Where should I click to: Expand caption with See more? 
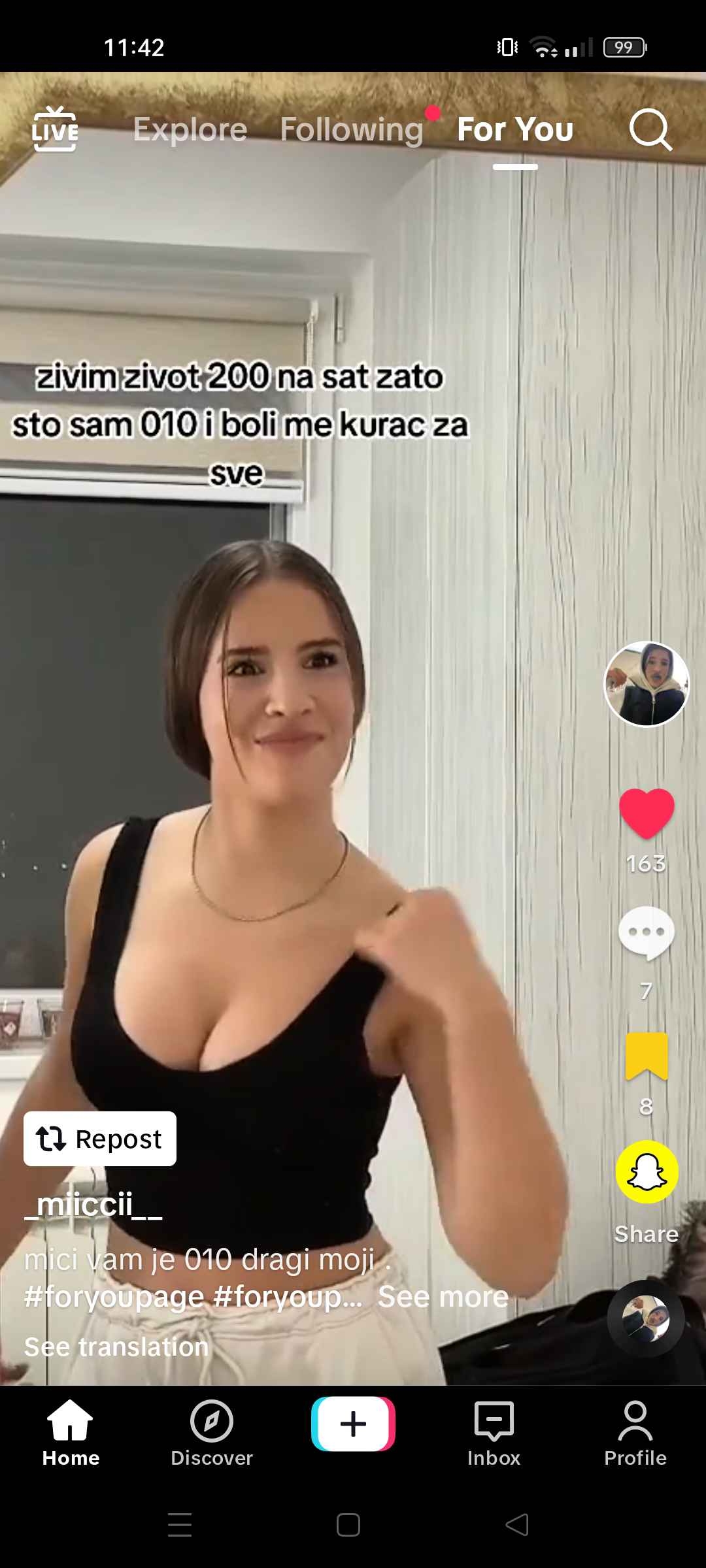pyautogui.click(x=443, y=1297)
